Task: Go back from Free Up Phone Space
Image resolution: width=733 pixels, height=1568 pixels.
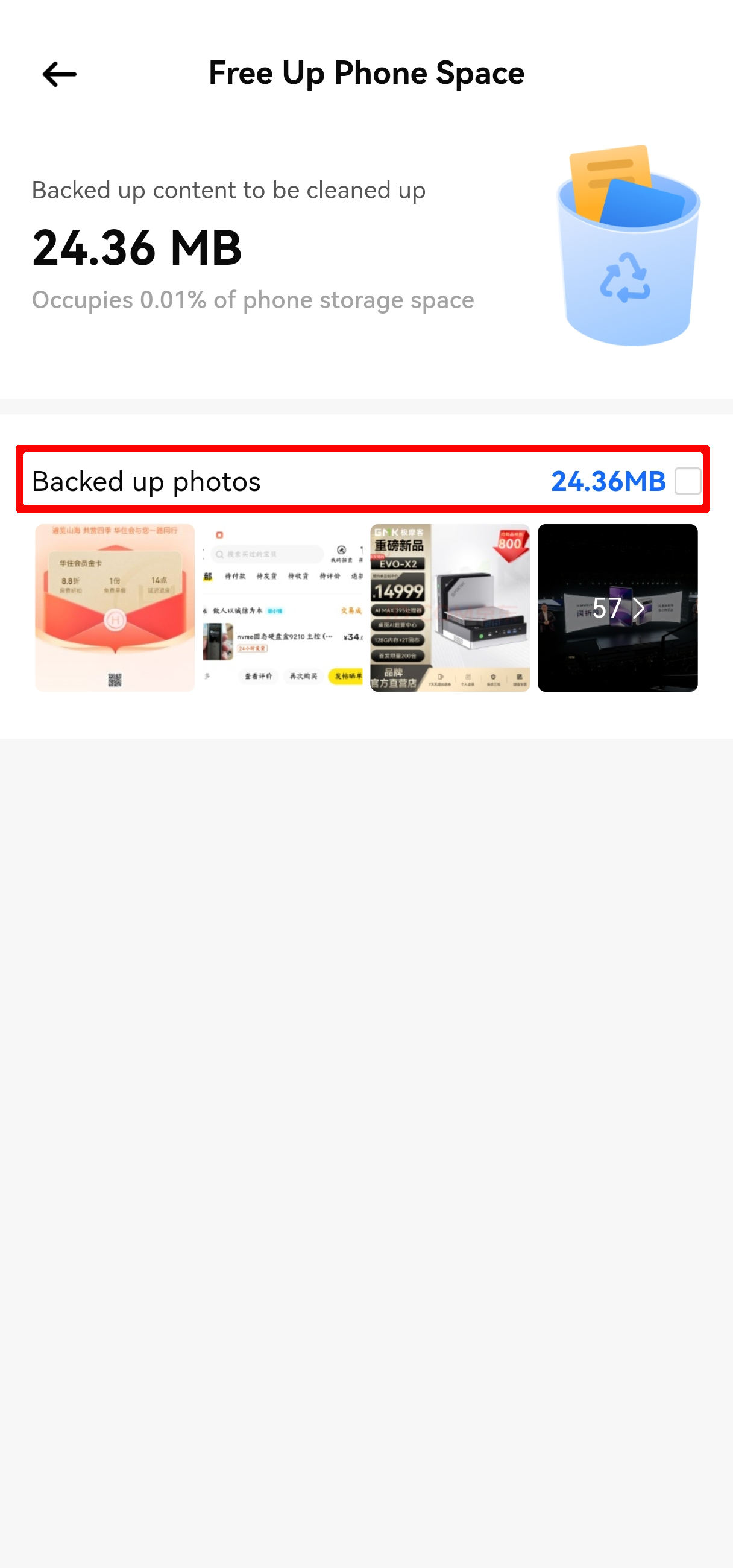Action: tap(59, 74)
